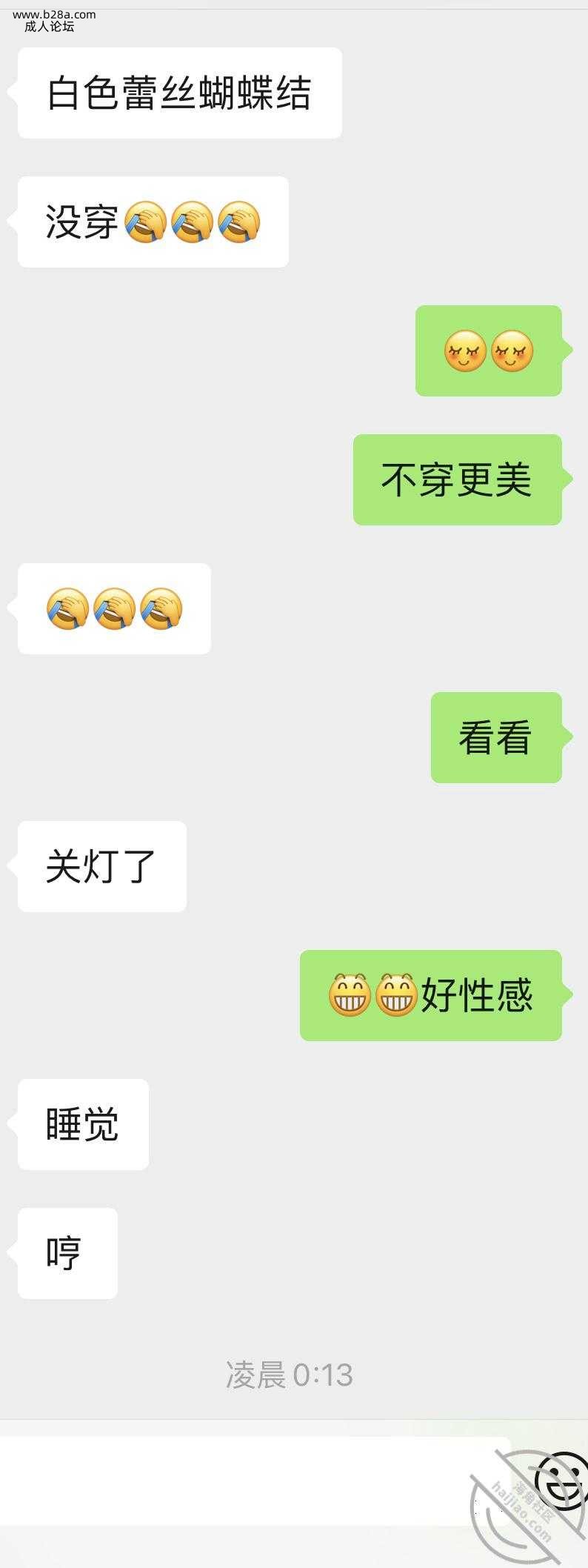Open the emoji sticker picker

tap(561, 1482)
